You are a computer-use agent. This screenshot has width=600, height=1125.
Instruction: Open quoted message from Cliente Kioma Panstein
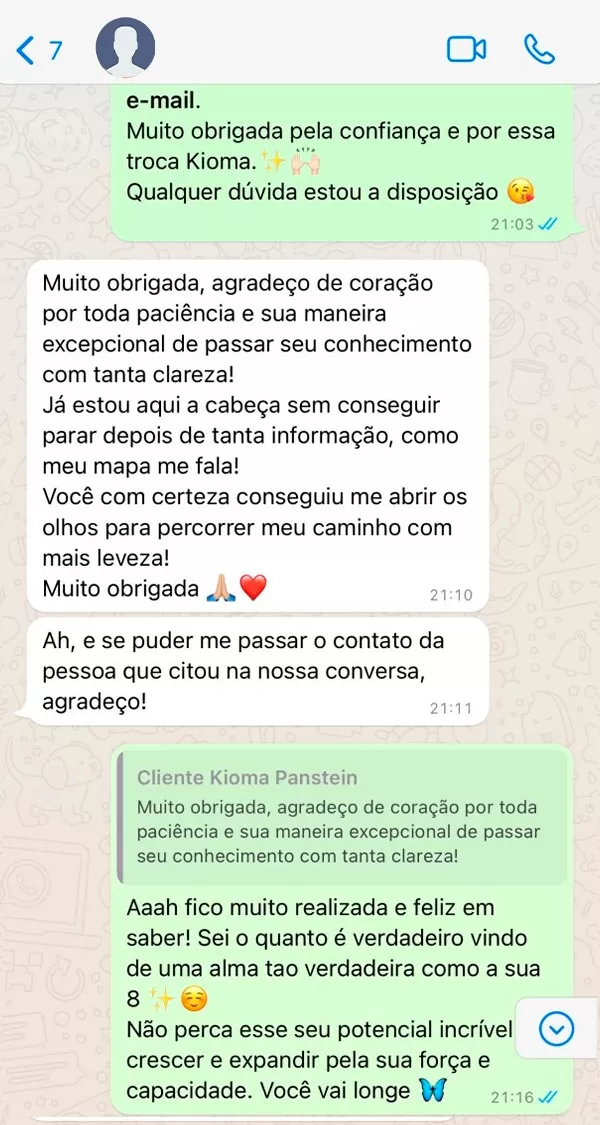pos(340,818)
